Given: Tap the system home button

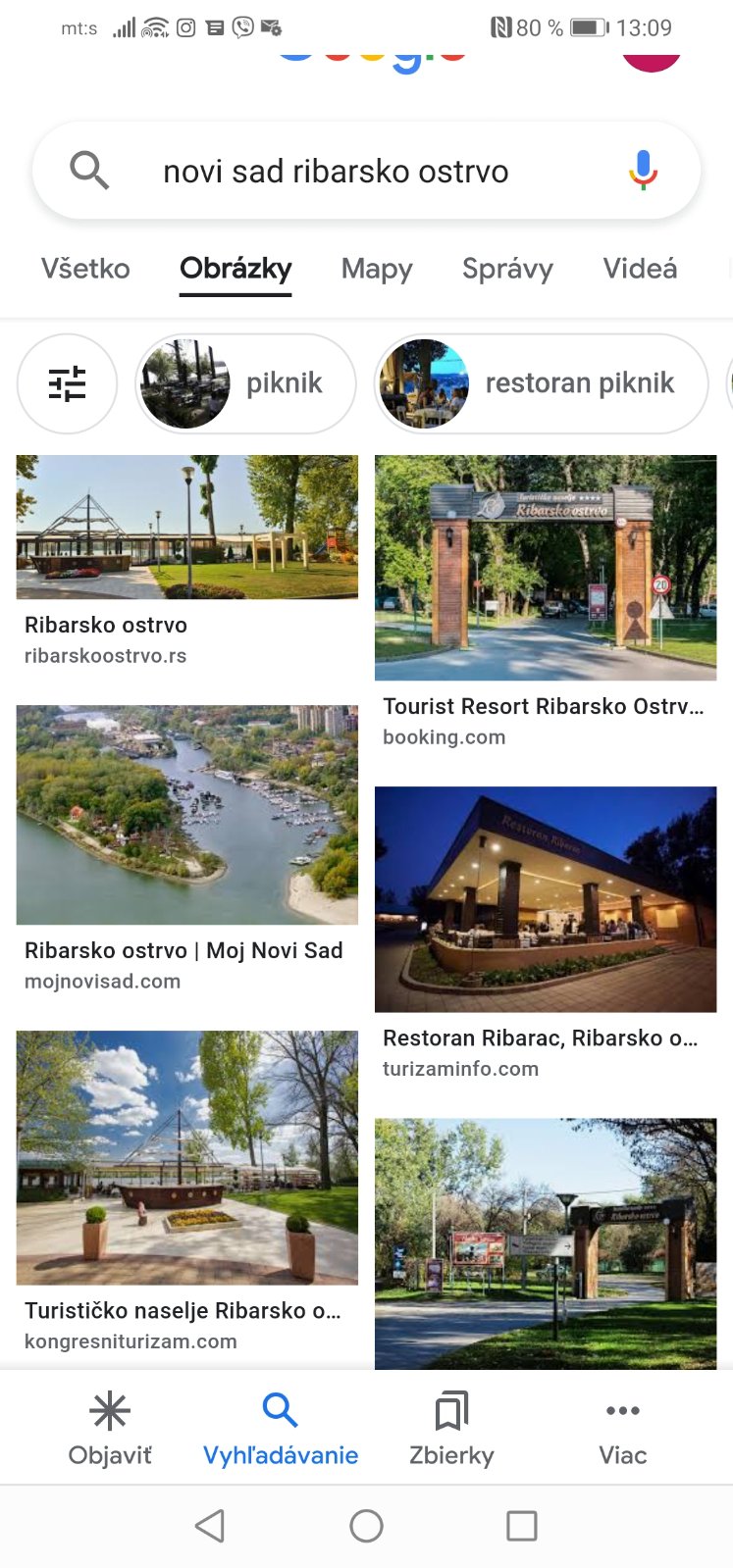Looking at the screenshot, I should point(366,1526).
